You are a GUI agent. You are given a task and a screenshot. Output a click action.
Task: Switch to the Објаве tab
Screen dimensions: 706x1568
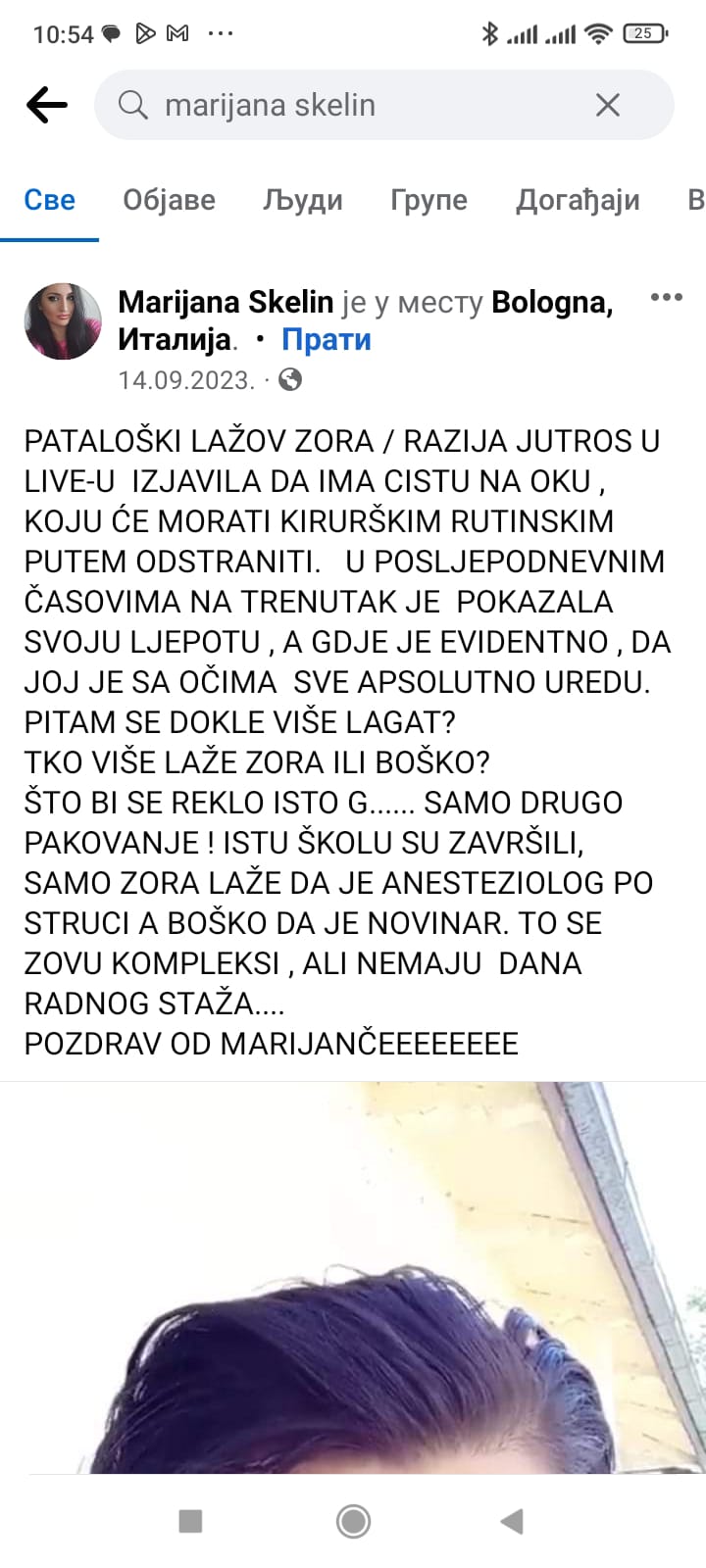(x=169, y=200)
